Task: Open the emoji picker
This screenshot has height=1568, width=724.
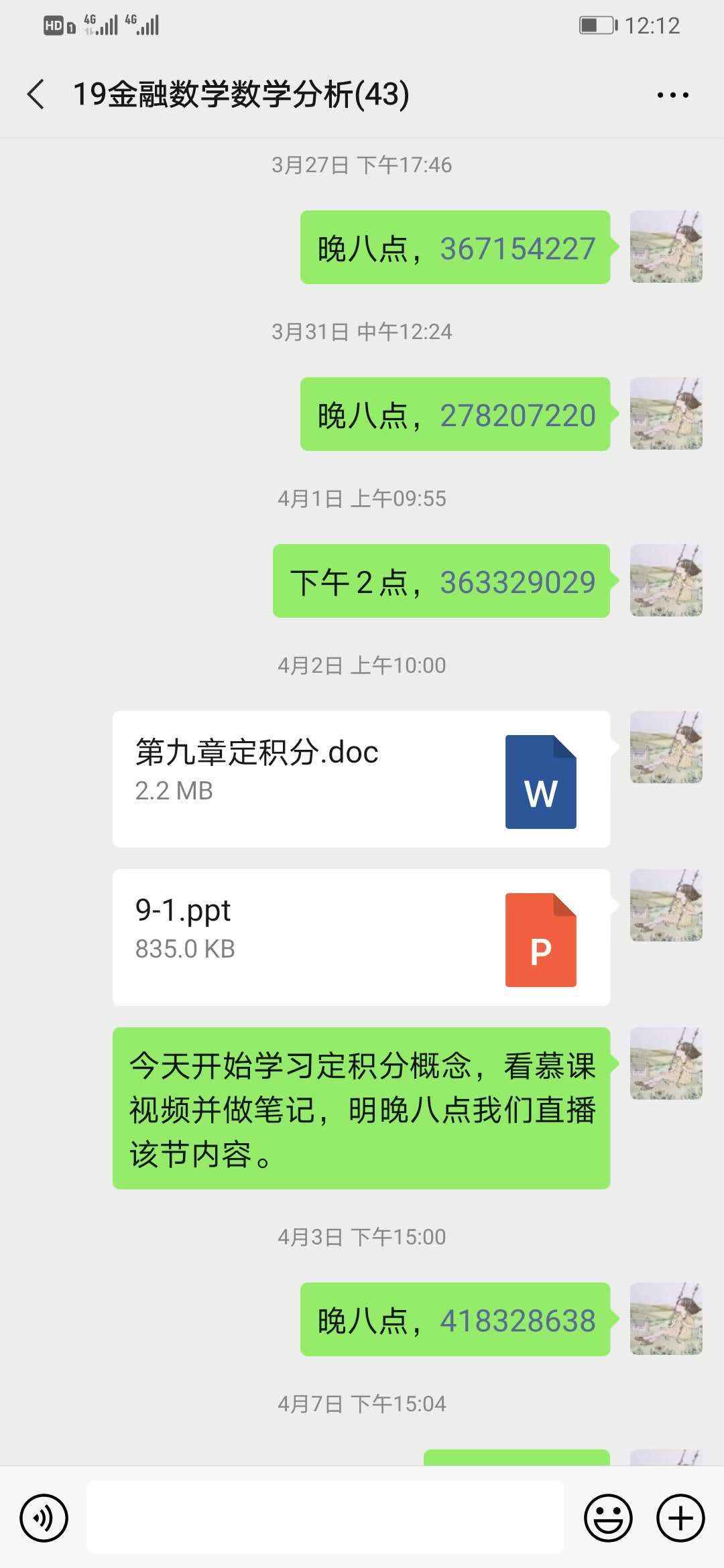Action: click(608, 1518)
